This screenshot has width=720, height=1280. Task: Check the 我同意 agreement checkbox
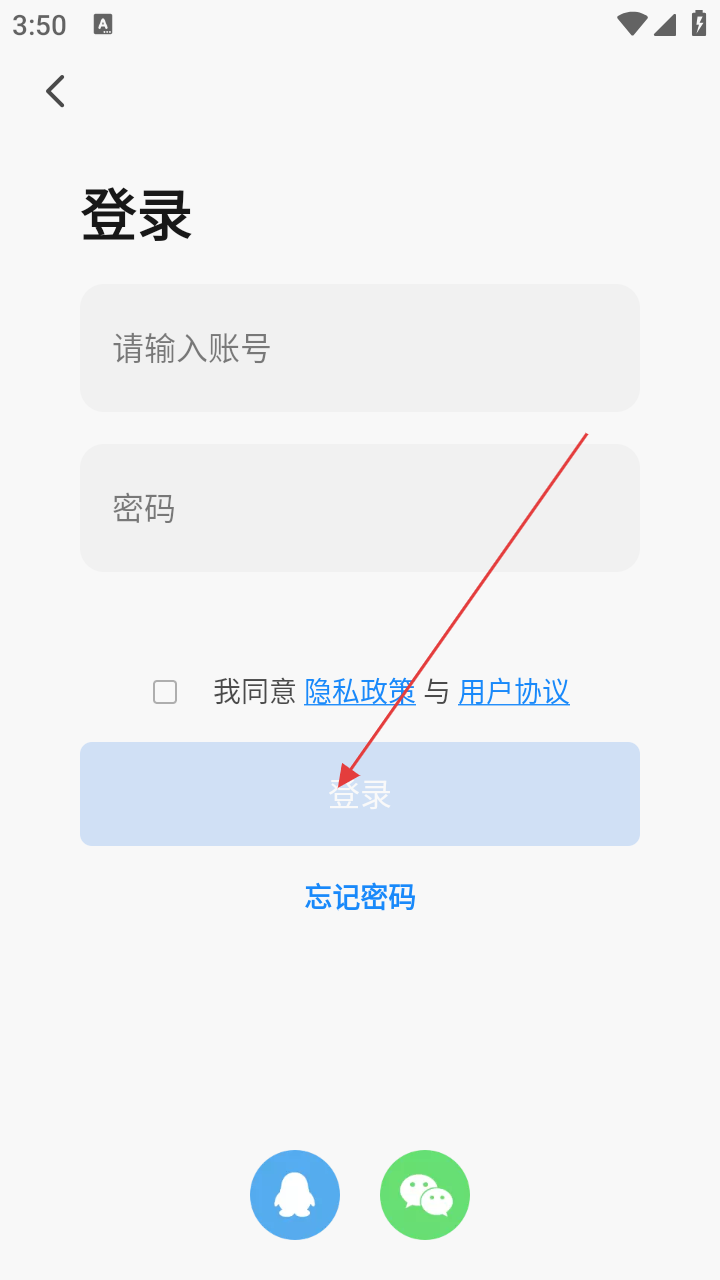165,692
